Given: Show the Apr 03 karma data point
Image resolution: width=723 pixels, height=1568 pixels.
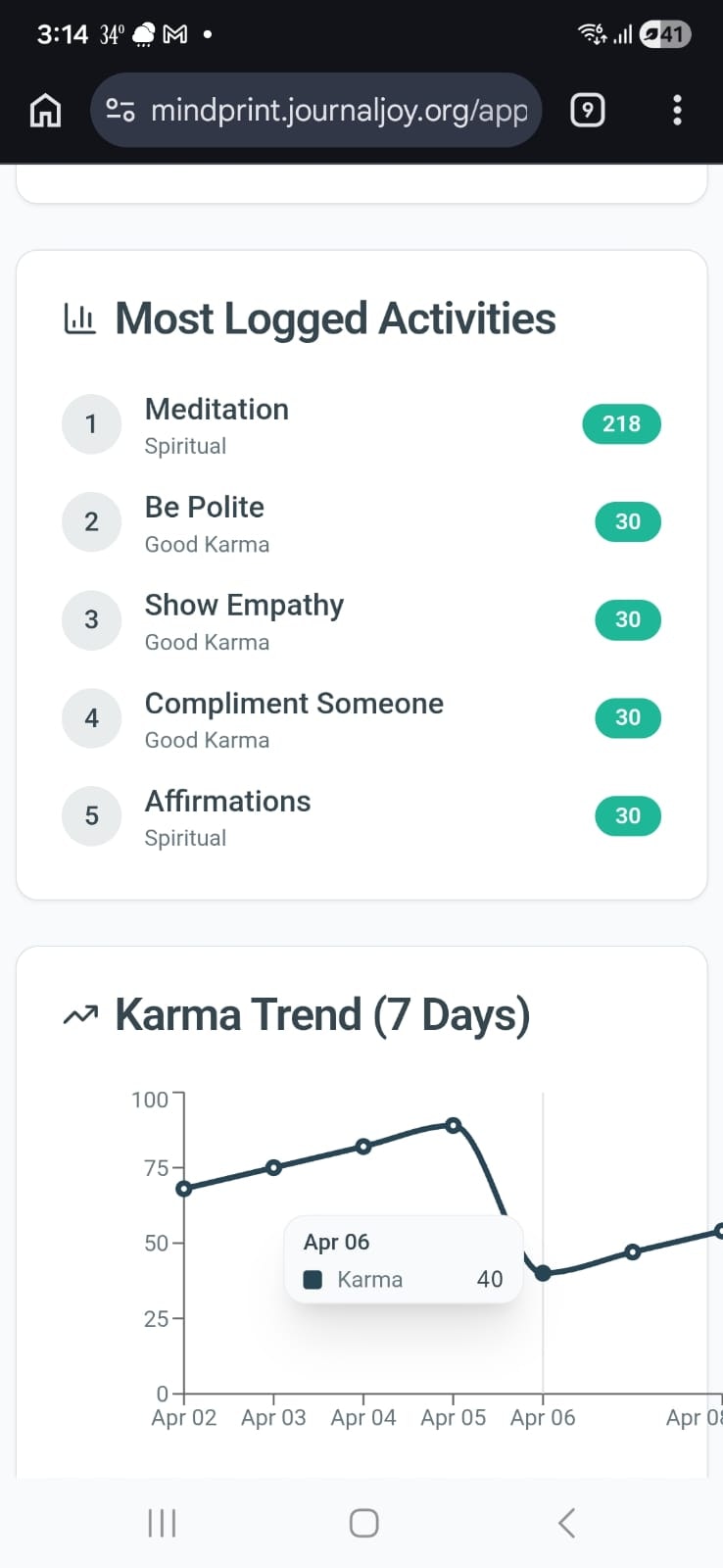Looking at the screenshot, I should [x=274, y=1167].
